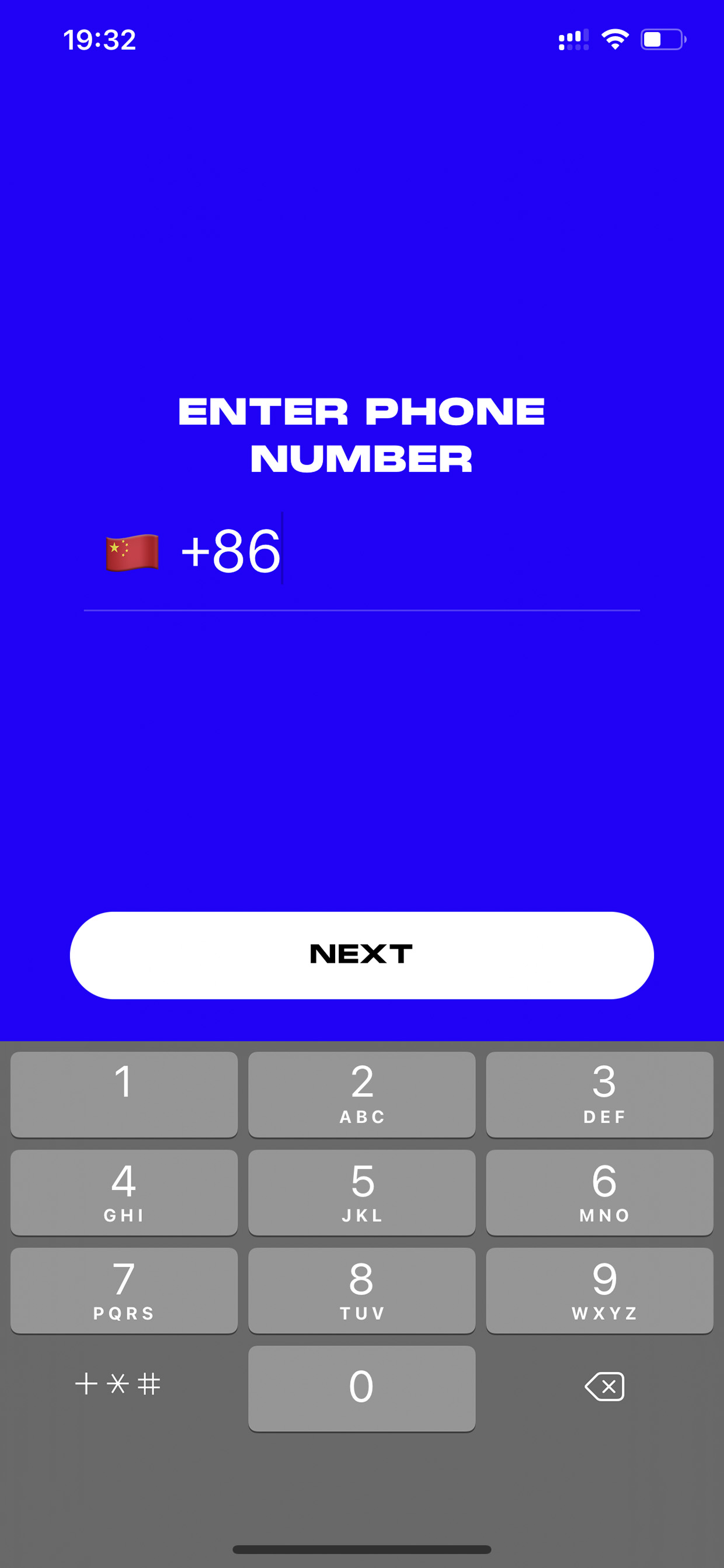724x1568 pixels.
Task: Enter digit 4 on the keypad
Action: (x=124, y=1192)
